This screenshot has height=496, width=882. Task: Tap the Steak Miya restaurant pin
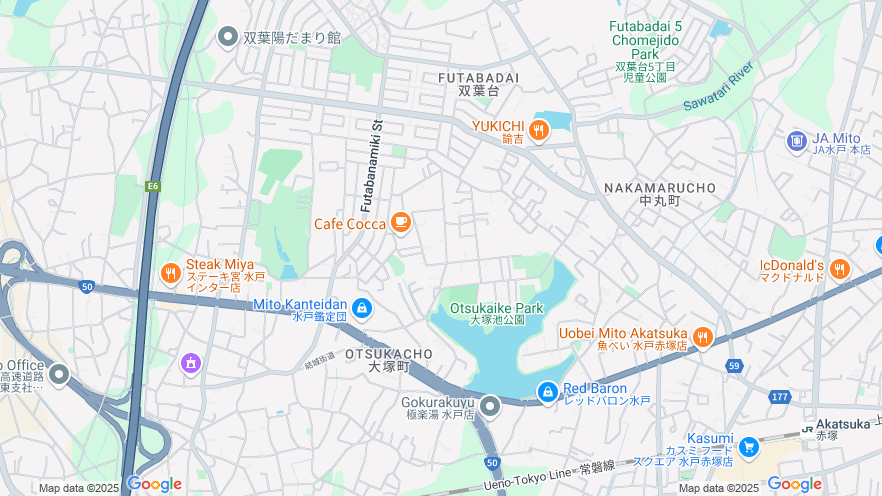[171, 273]
